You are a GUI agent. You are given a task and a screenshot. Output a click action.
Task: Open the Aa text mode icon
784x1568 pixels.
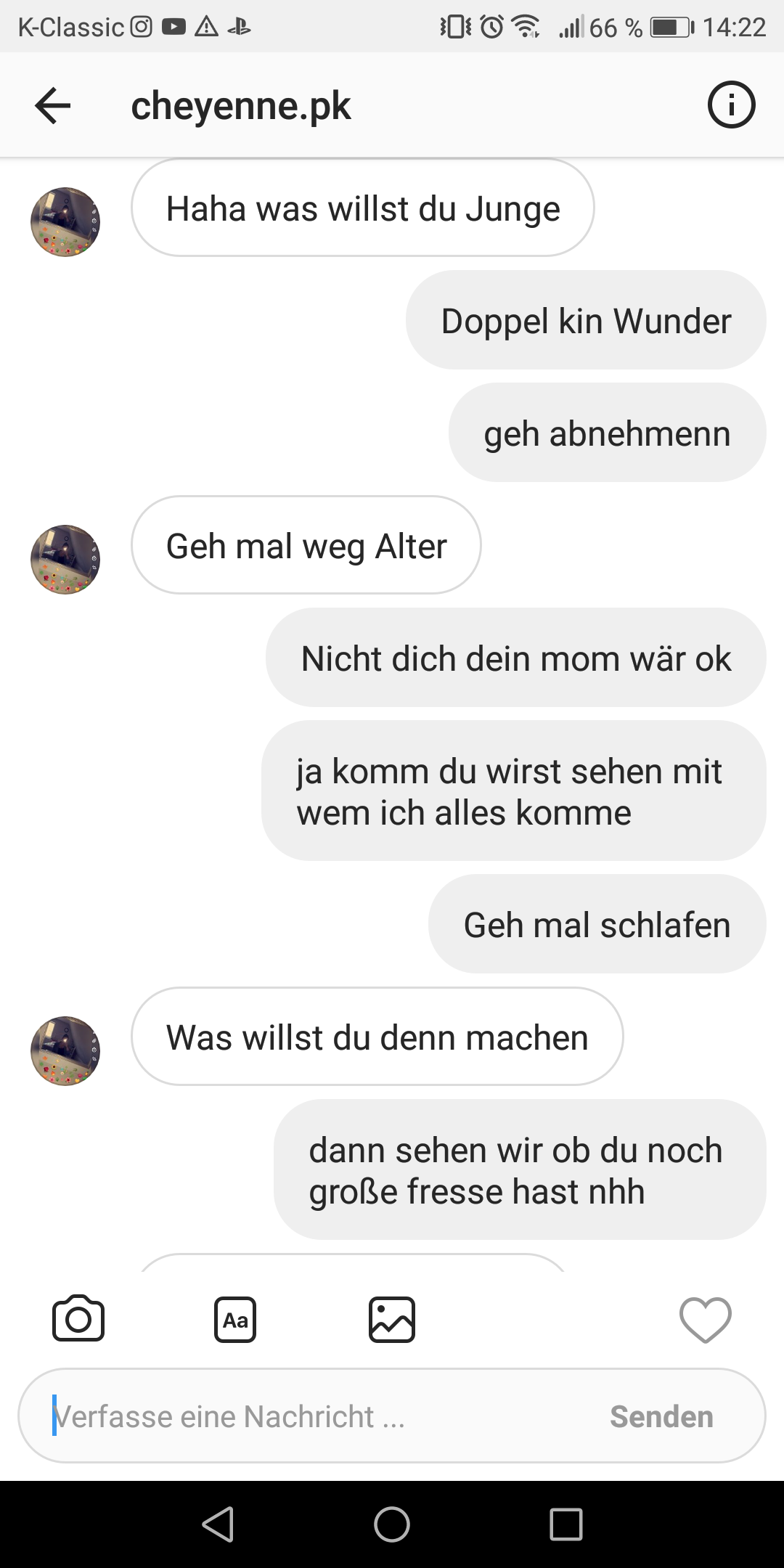pos(235,1319)
